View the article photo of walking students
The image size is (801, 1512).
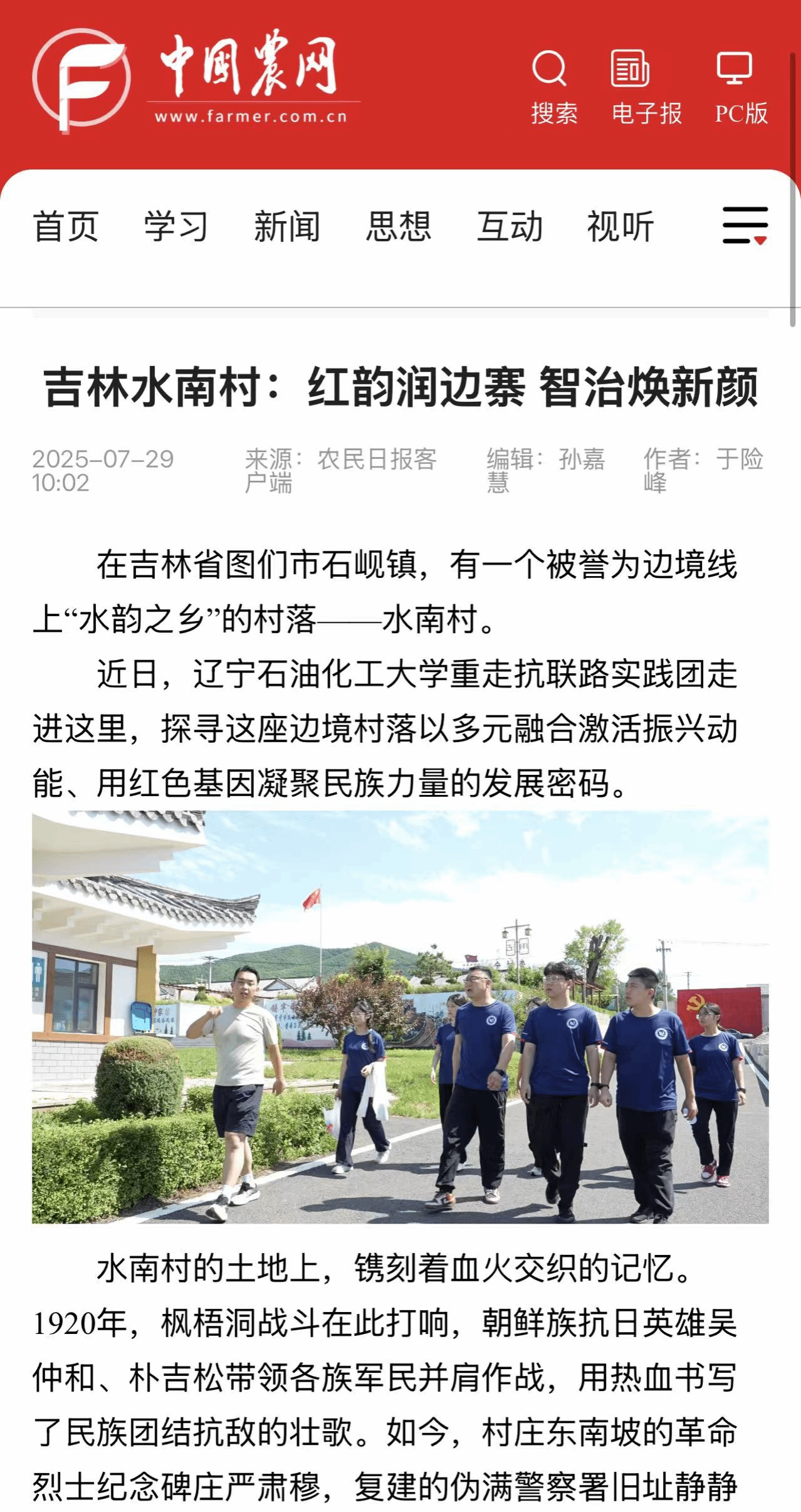point(400,1017)
